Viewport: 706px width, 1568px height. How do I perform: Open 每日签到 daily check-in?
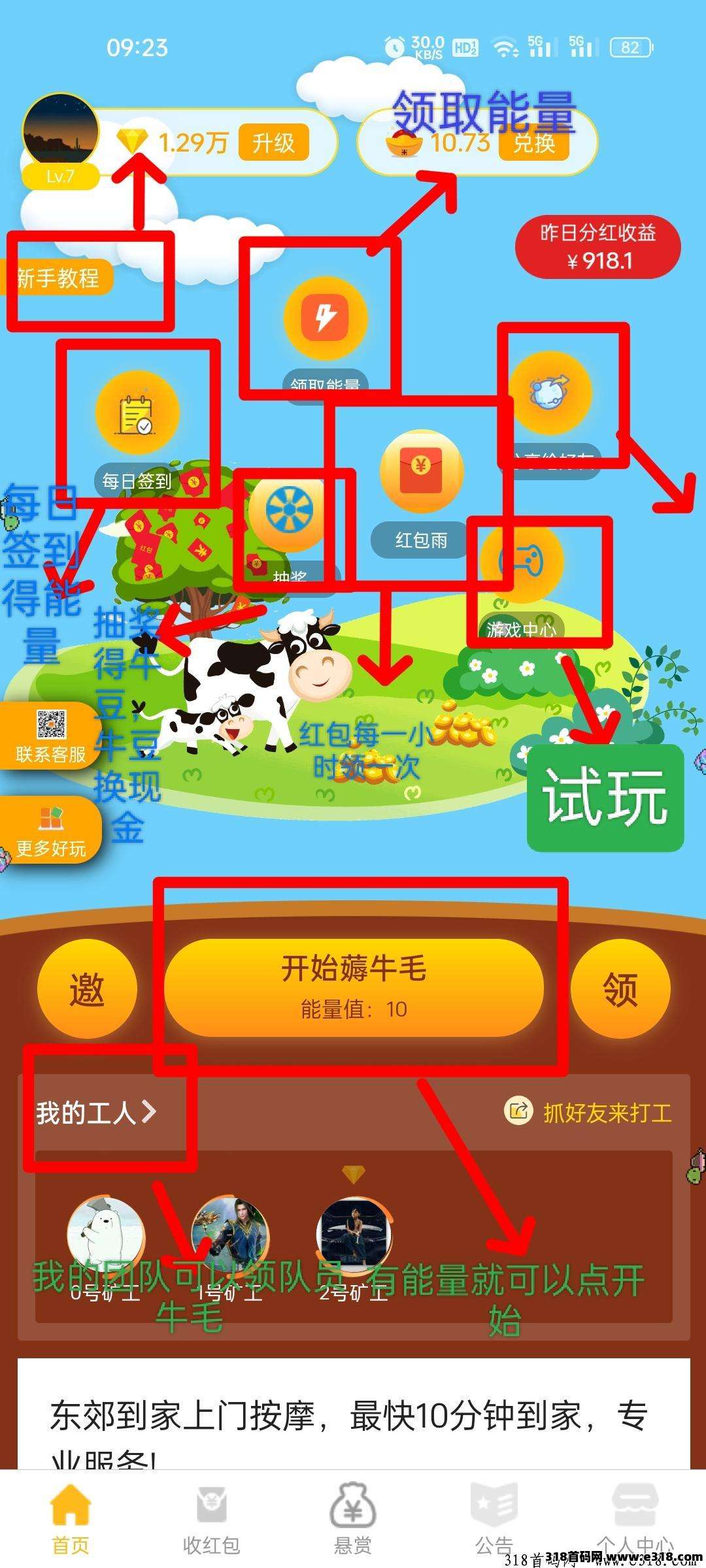point(137,413)
